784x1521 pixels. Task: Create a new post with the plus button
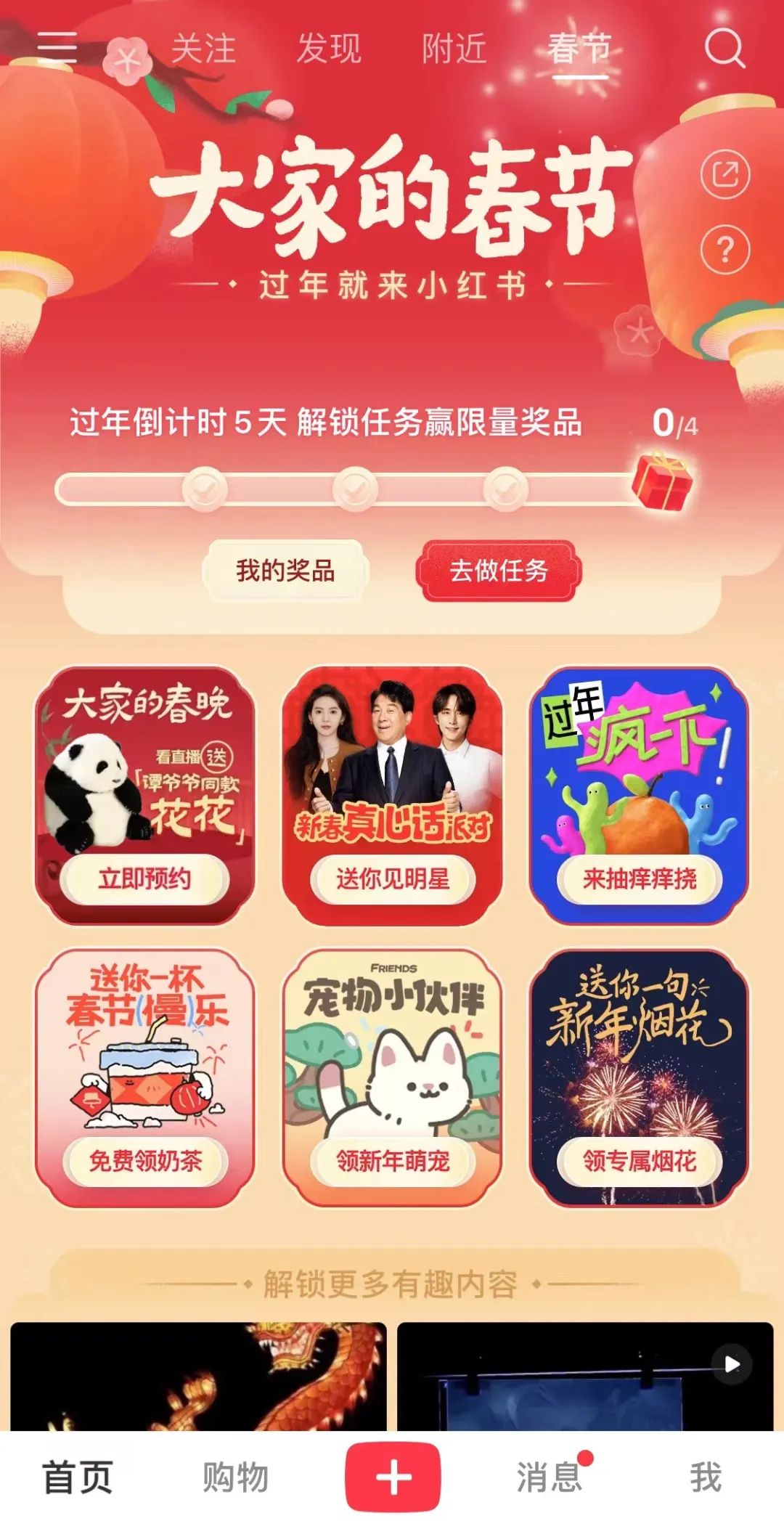pyautogui.click(x=393, y=1477)
